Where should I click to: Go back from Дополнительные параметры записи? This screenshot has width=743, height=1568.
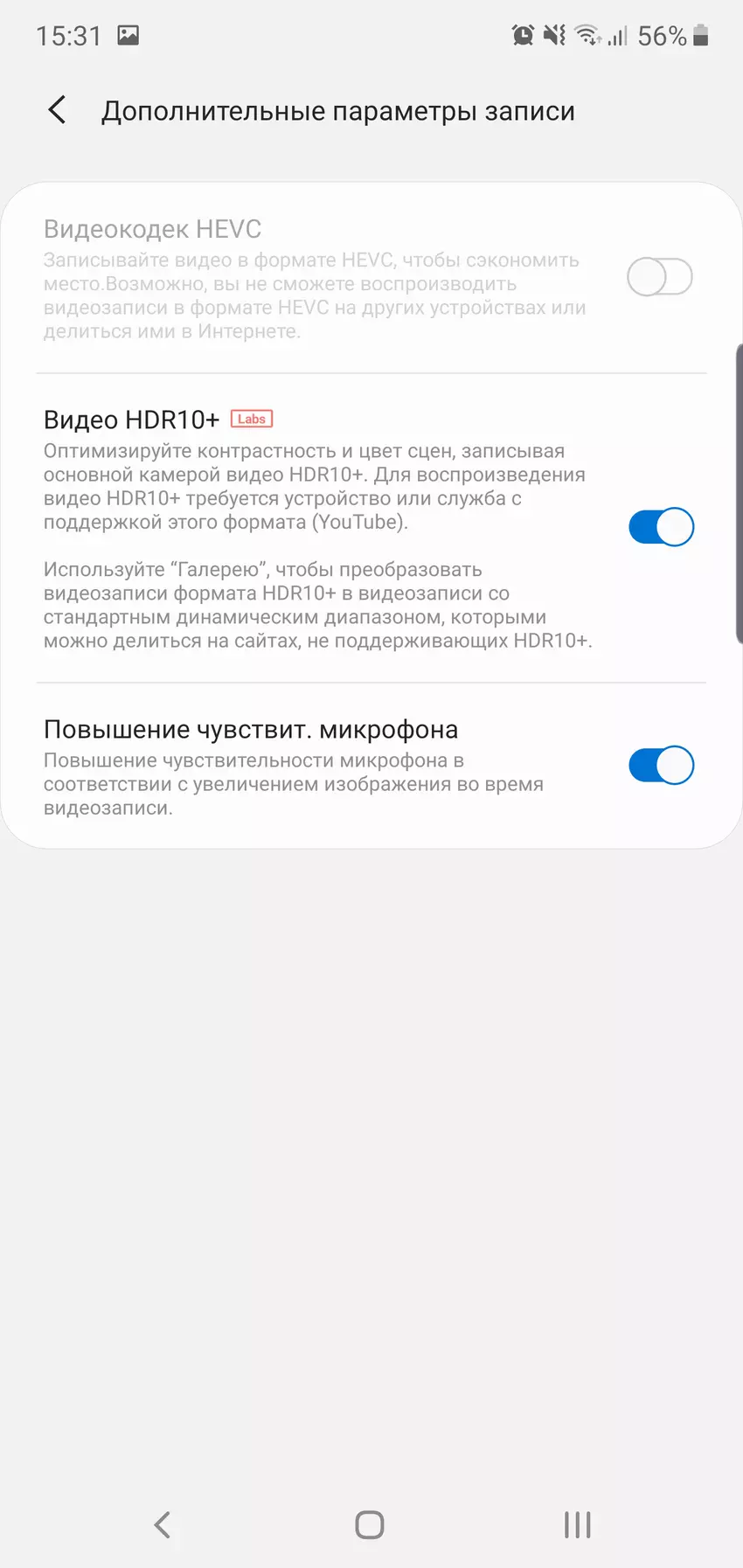point(58,111)
